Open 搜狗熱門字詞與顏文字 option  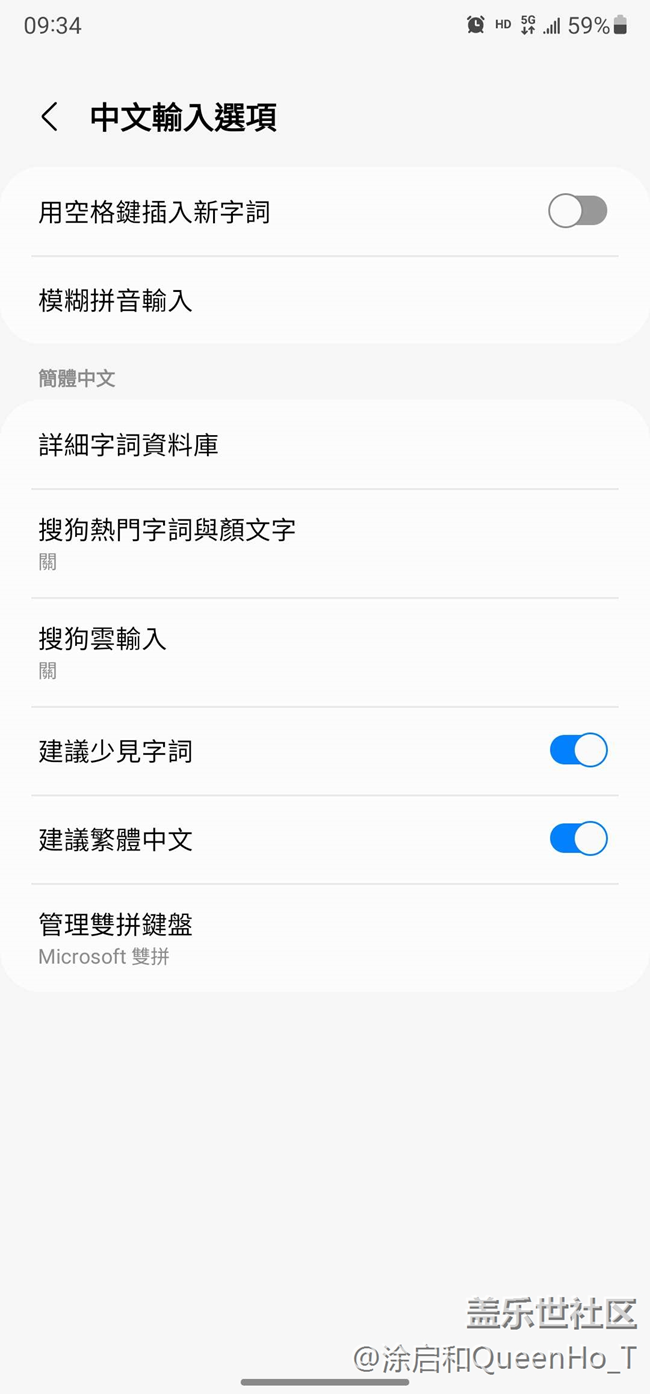[324, 543]
